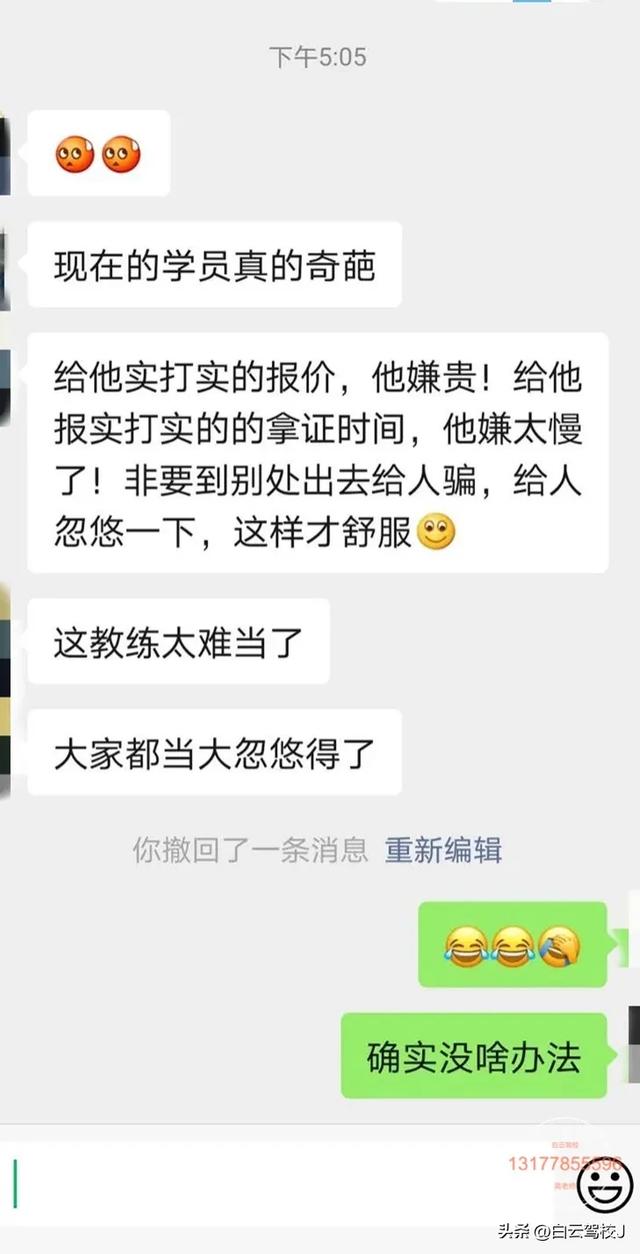The width and height of the screenshot is (640, 1254).
Task: Open the emoji picker
Action: pos(605,1187)
